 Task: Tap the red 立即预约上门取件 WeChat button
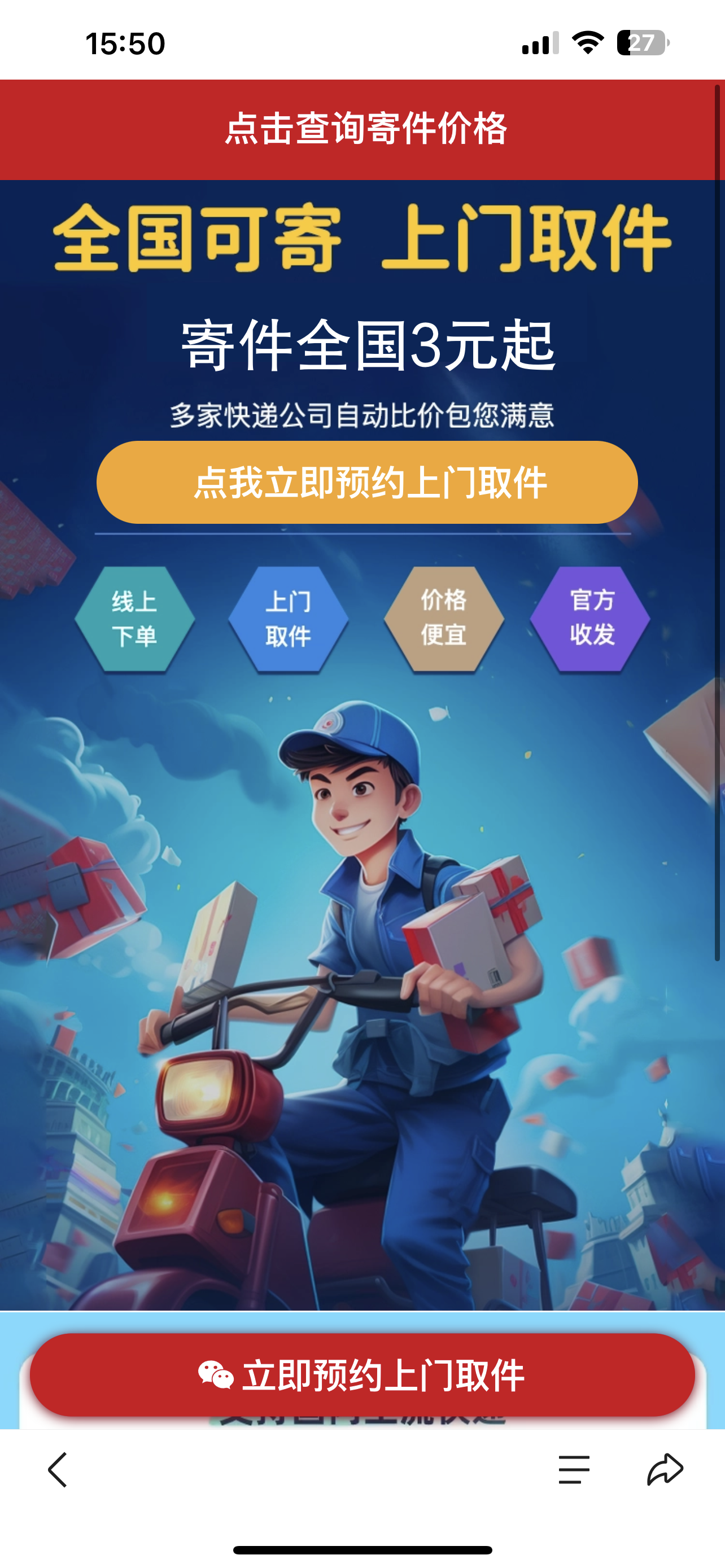tap(362, 1374)
